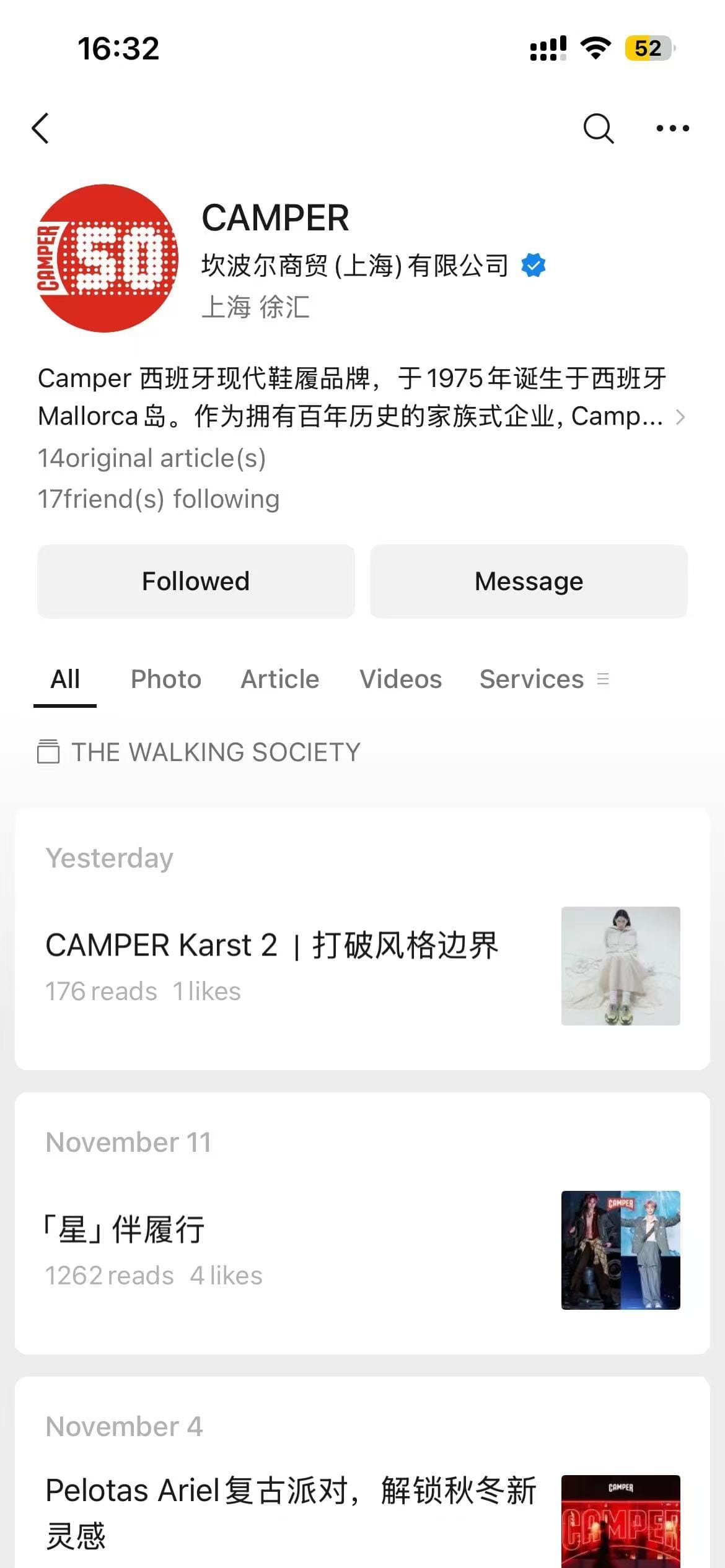Open the sort/filter icon after Services tab
This screenshot has width=725, height=1568.
click(x=604, y=679)
